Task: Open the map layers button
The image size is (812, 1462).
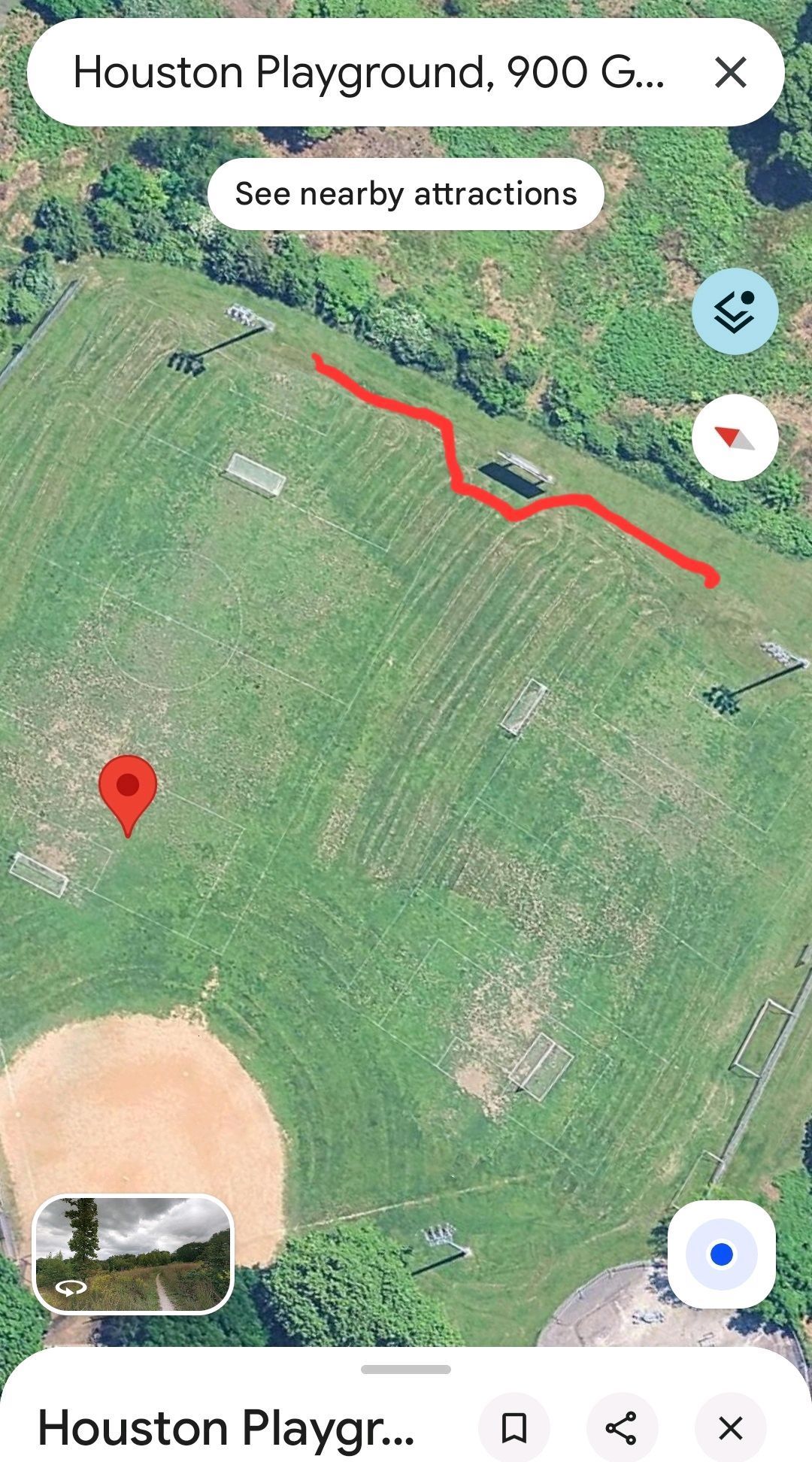Action: click(735, 311)
